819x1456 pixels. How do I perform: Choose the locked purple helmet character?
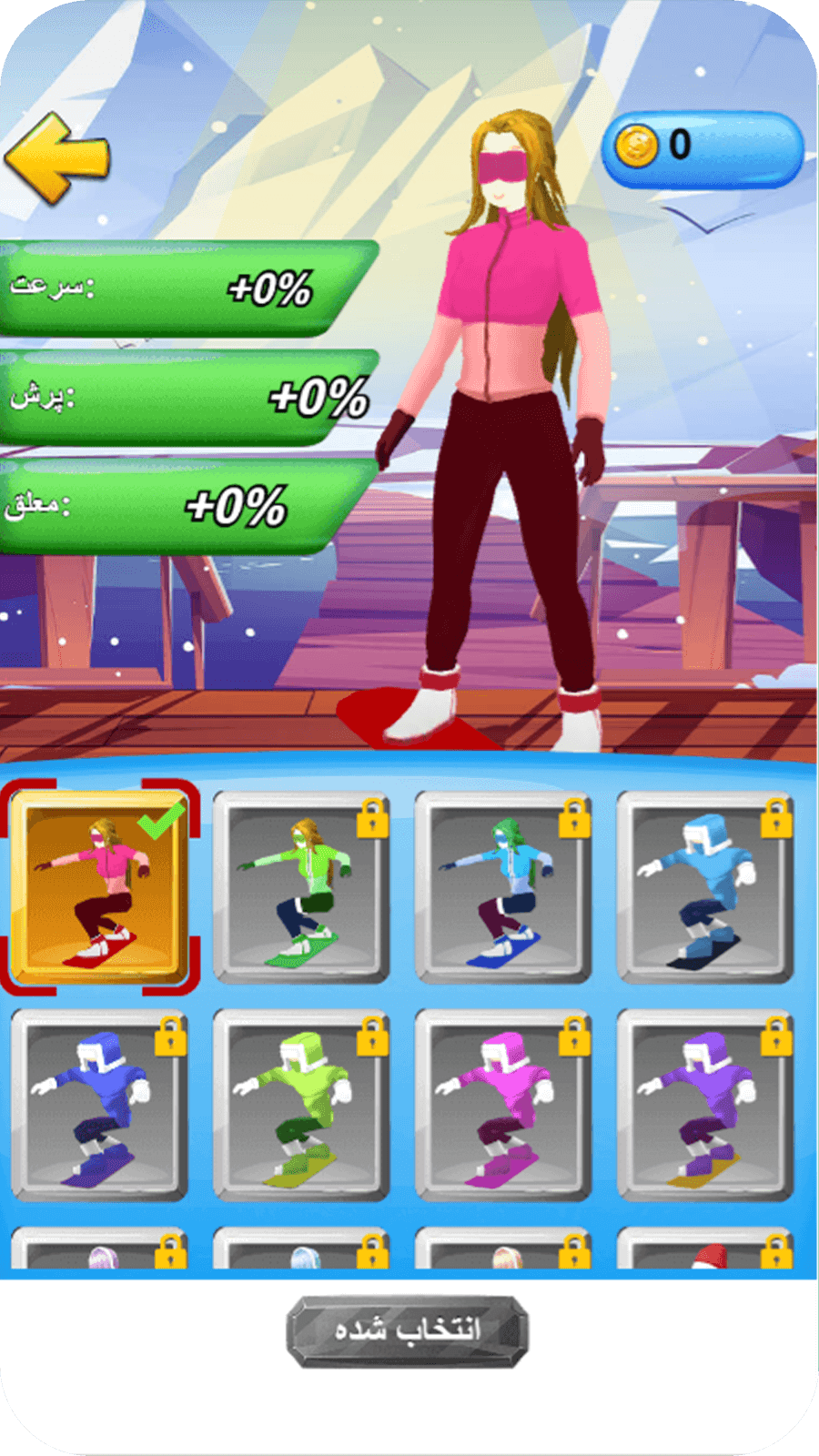pos(705,1105)
